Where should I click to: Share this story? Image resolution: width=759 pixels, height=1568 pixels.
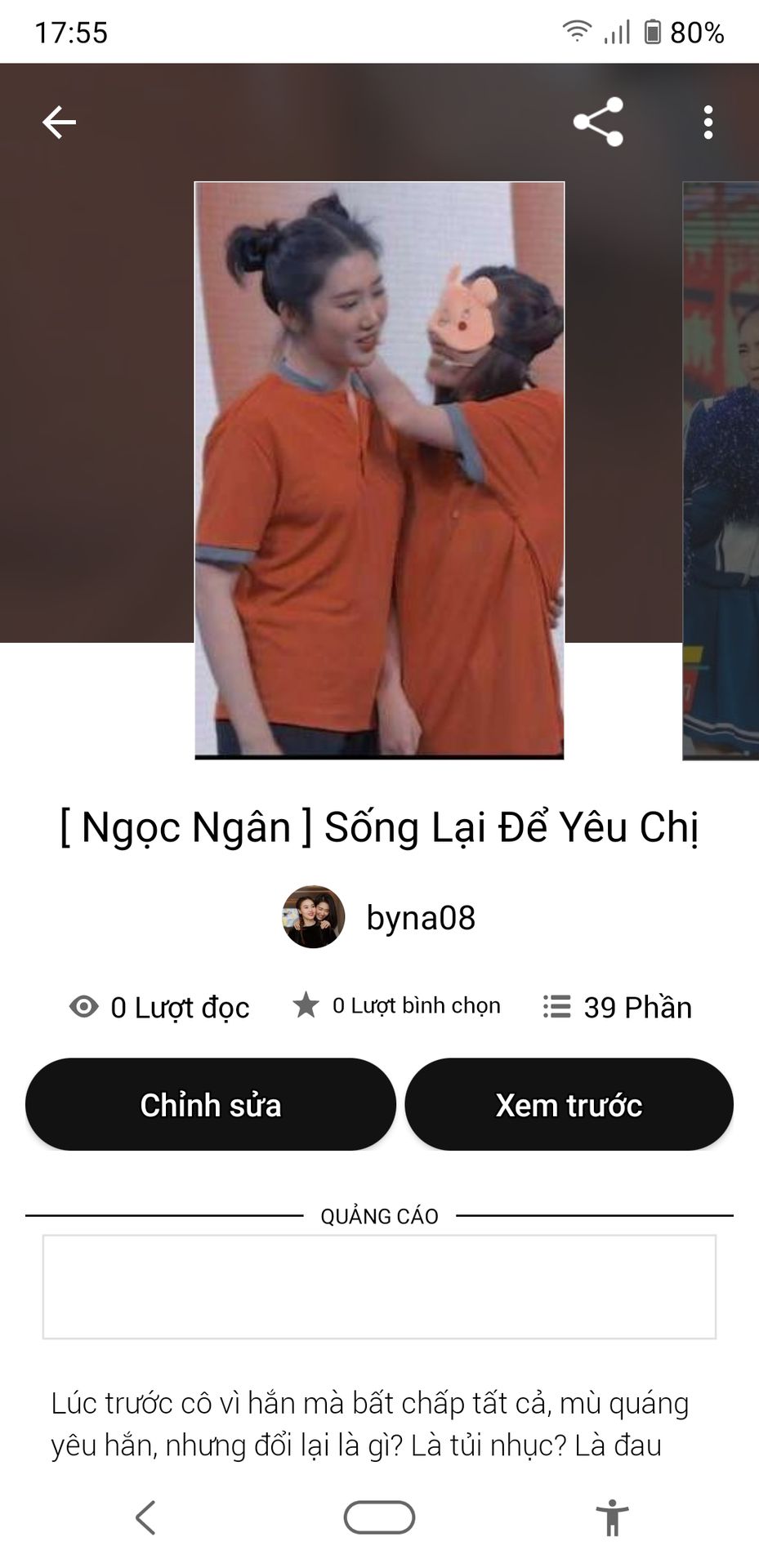[x=598, y=122]
